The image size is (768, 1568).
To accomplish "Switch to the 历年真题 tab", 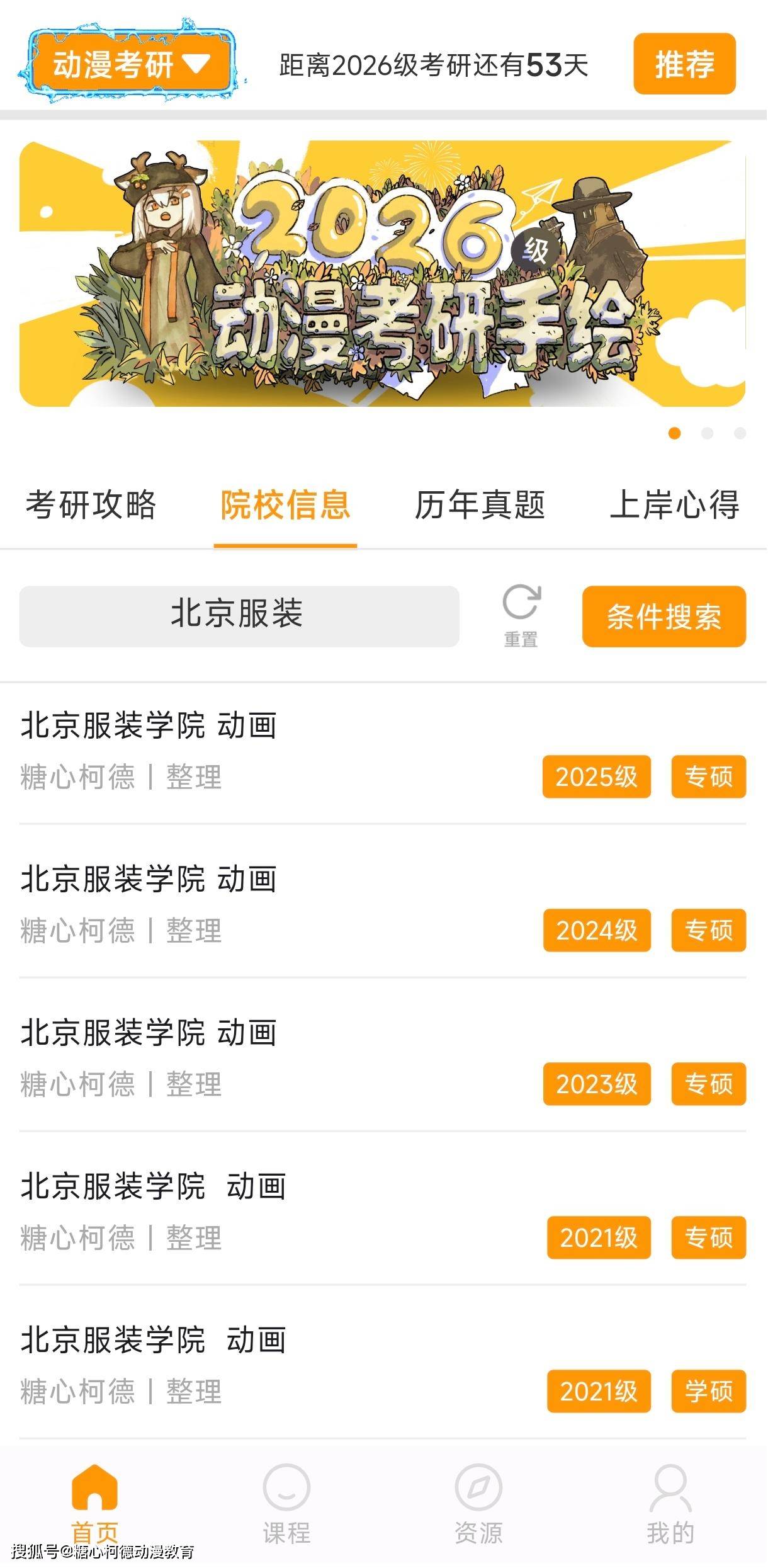I will pos(480,505).
